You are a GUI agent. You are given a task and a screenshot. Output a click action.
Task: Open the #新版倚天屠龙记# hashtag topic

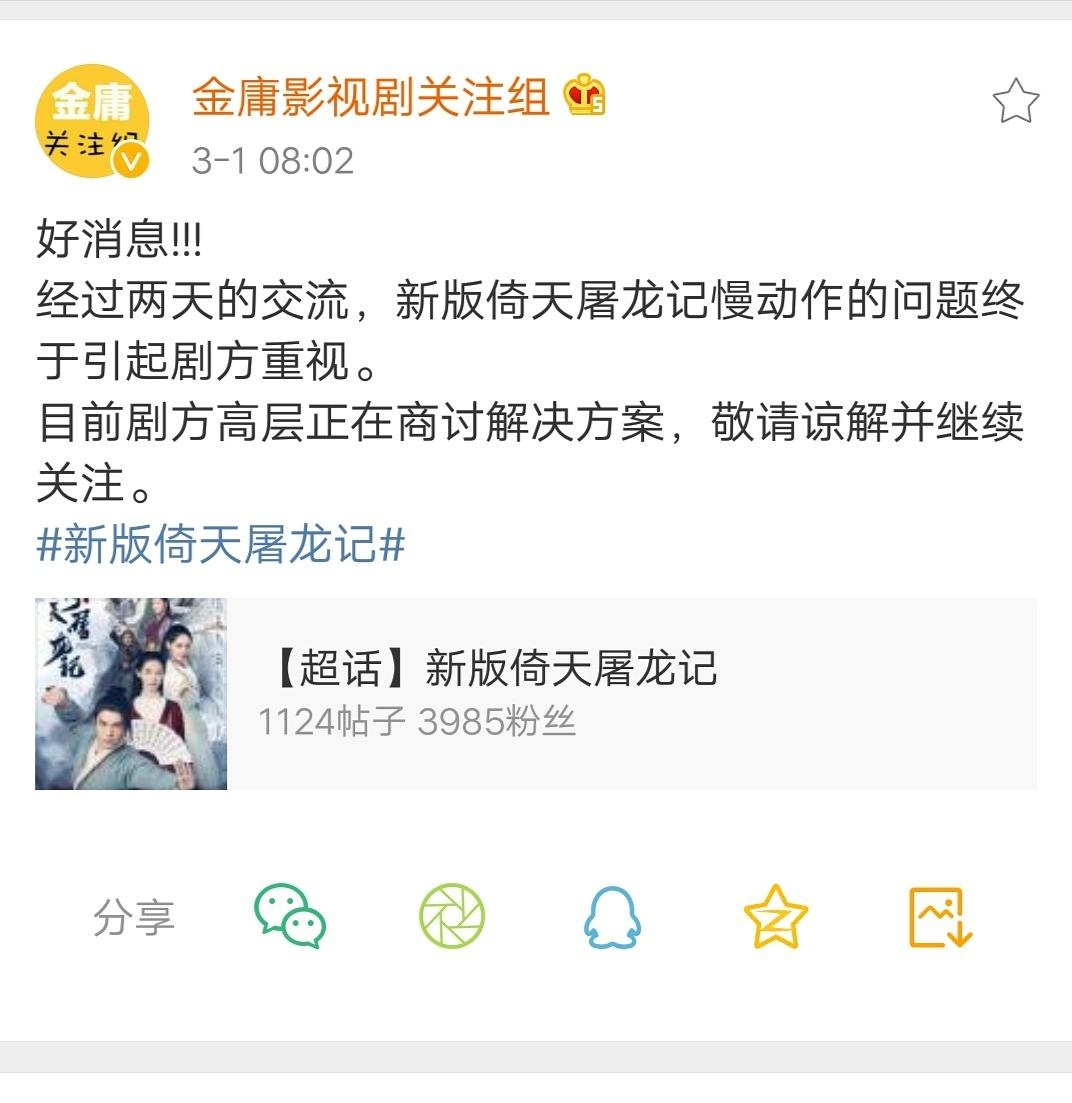tap(221, 547)
